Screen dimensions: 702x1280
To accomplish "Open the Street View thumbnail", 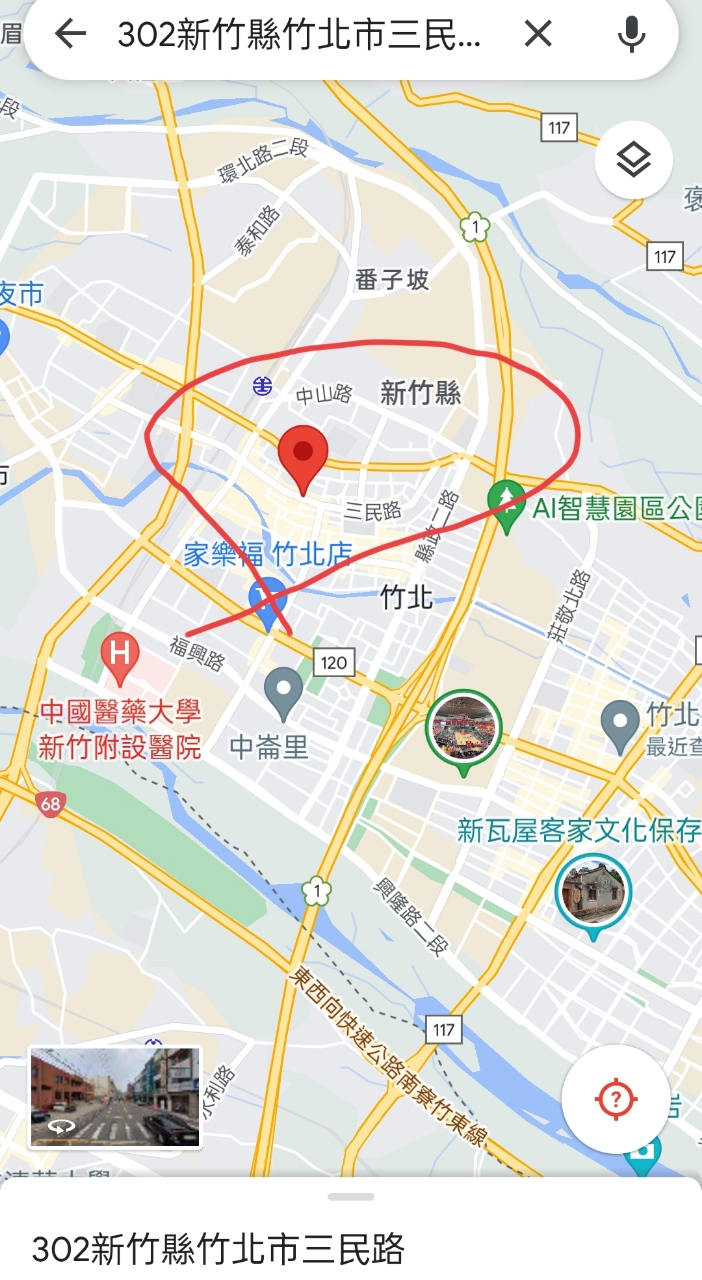I will [x=115, y=1096].
